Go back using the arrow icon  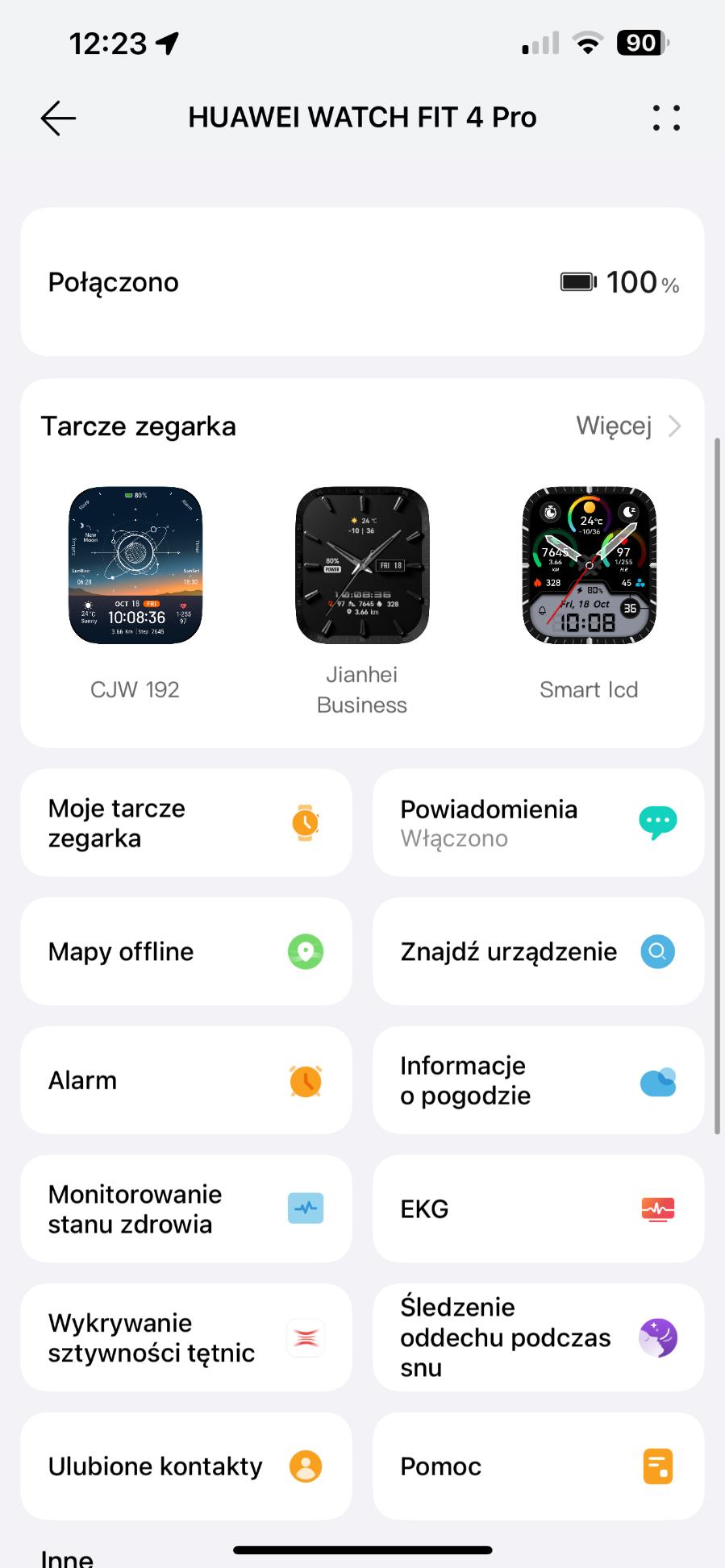[x=58, y=119]
